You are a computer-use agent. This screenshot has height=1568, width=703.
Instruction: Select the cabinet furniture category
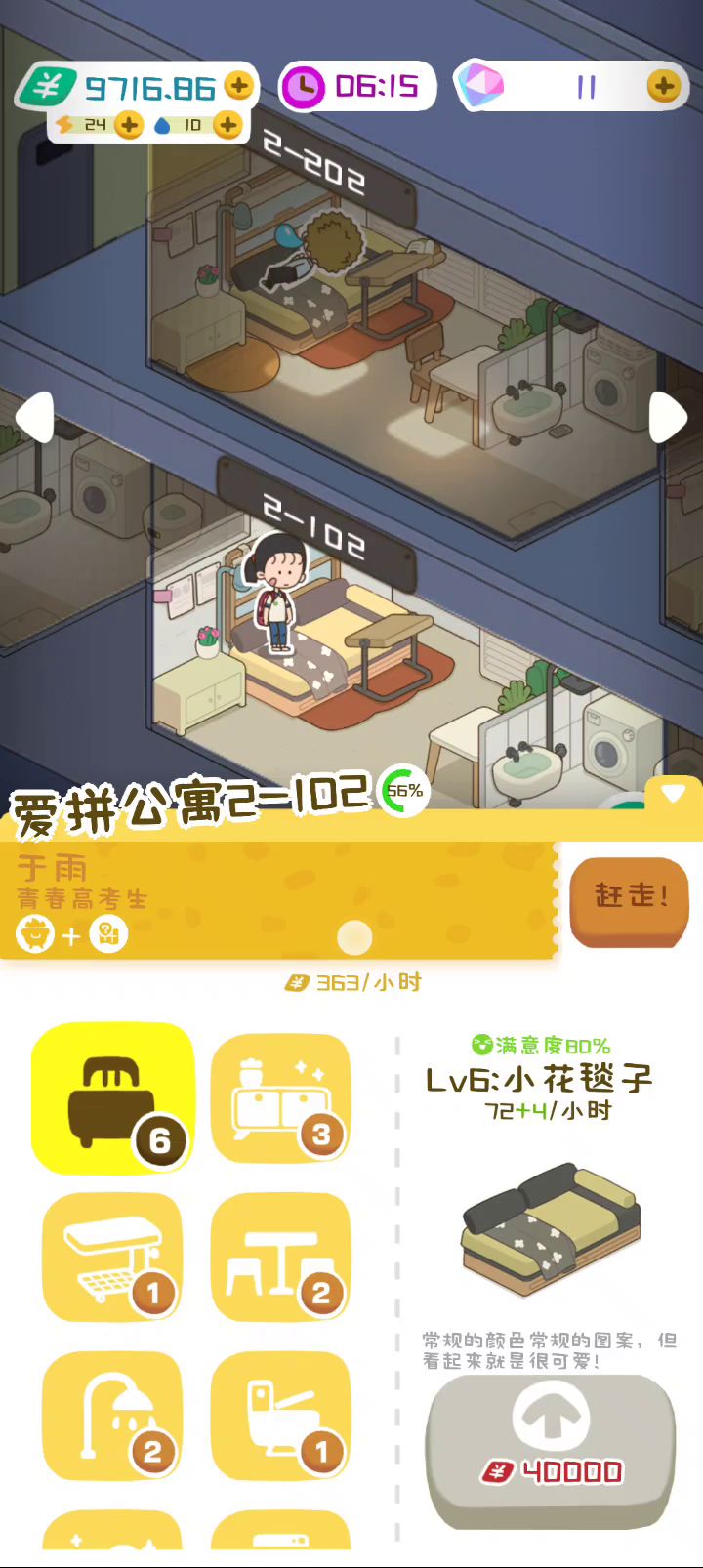(281, 1098)
